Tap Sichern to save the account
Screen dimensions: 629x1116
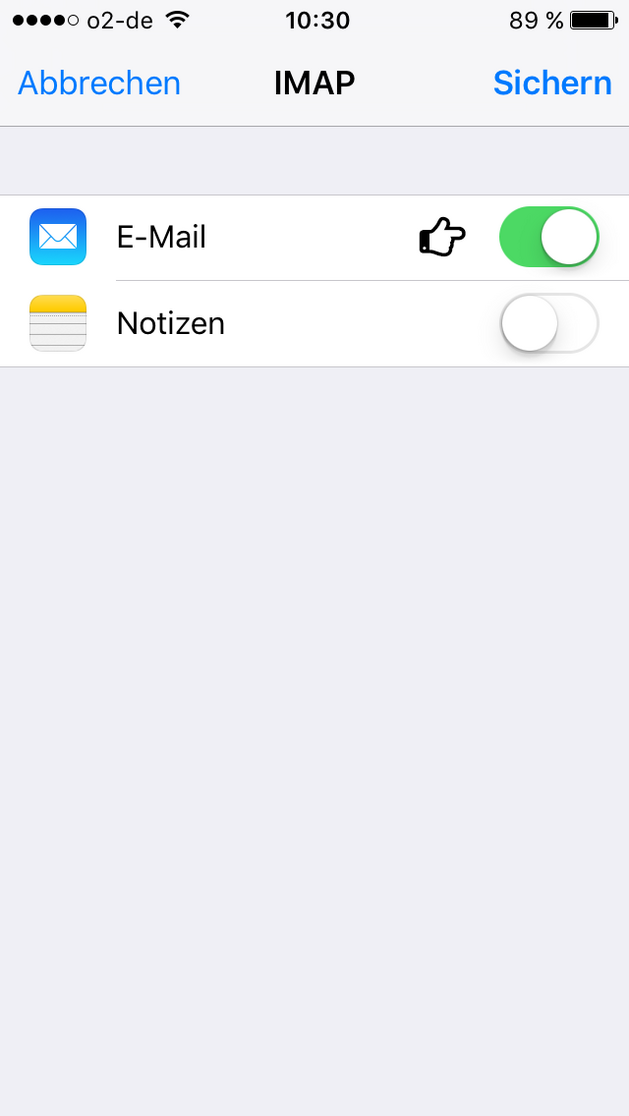click(552, 83)
